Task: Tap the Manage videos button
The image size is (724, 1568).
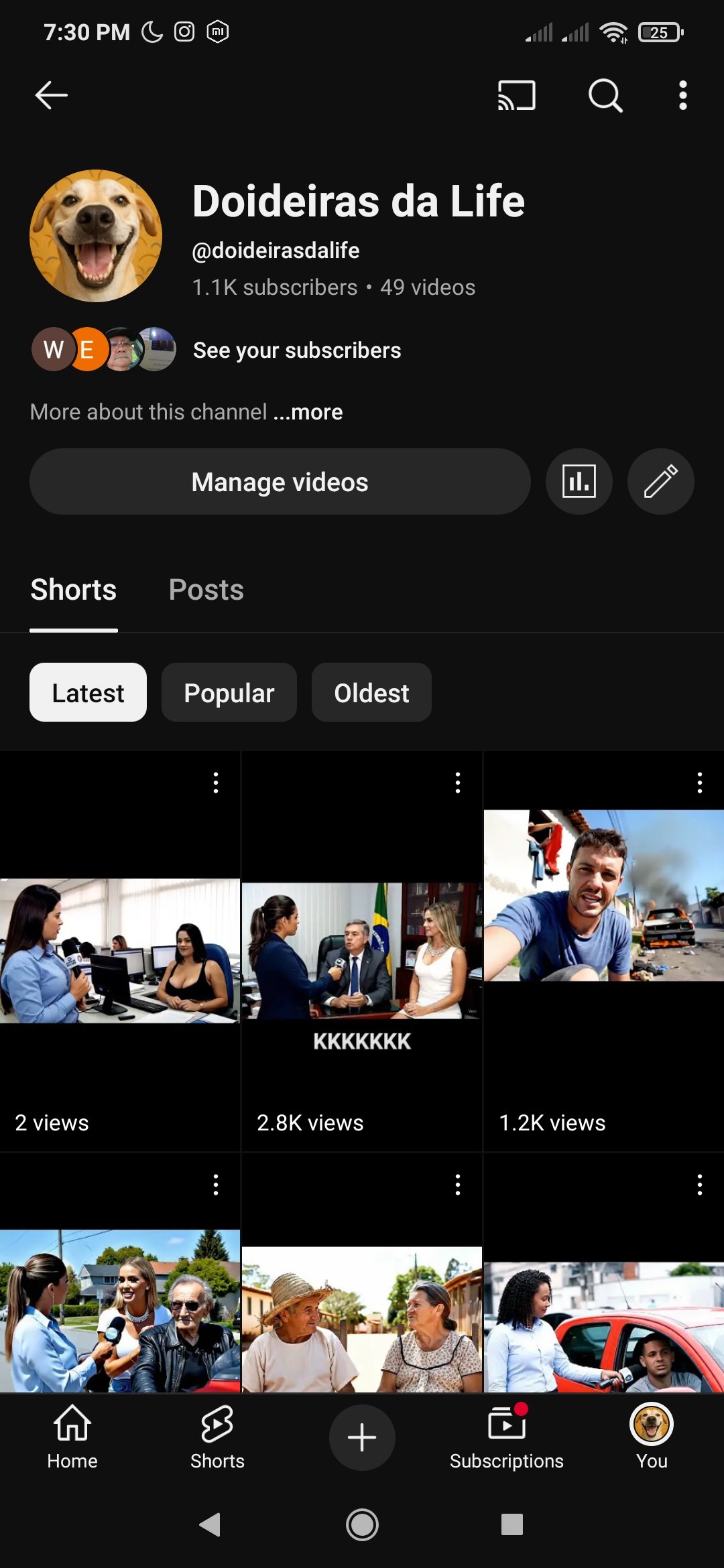Action: tap(280, 482)
